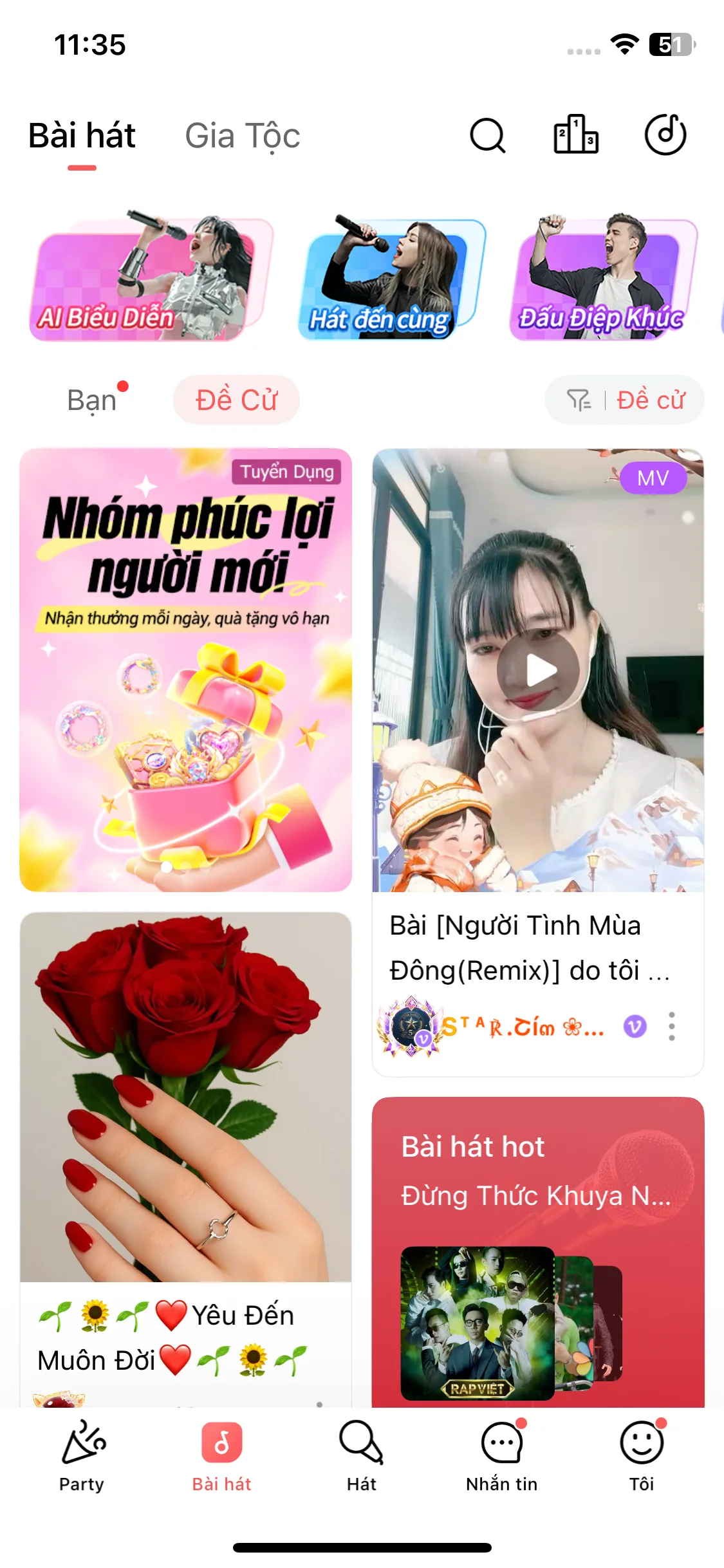724x1568 pixels.
Task: Select the Bài hát top tab
Action: (82, 136)
